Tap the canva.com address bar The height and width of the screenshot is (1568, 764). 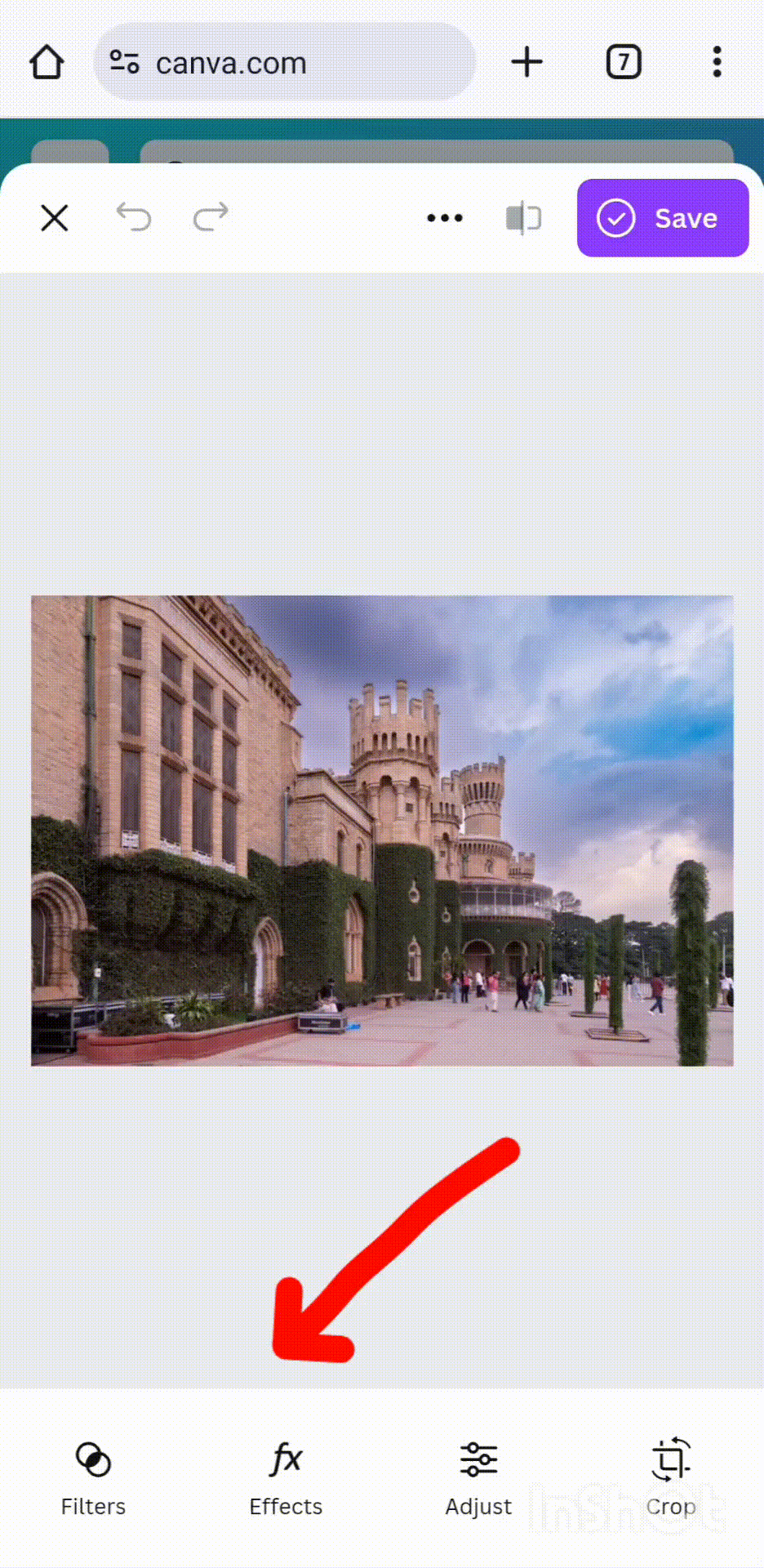pos(284,62)
